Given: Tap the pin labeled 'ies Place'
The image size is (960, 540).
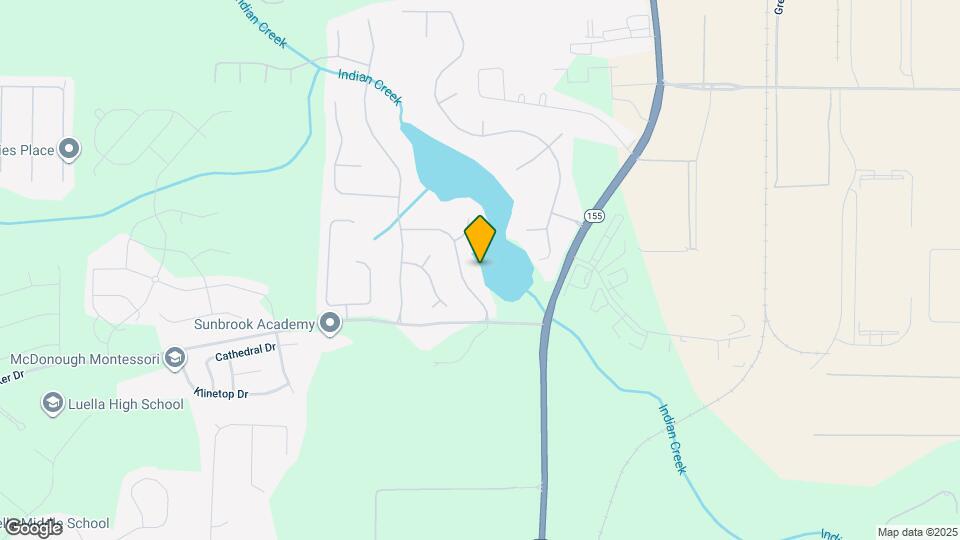Looking at the screenshot, I should coord(69,150).
